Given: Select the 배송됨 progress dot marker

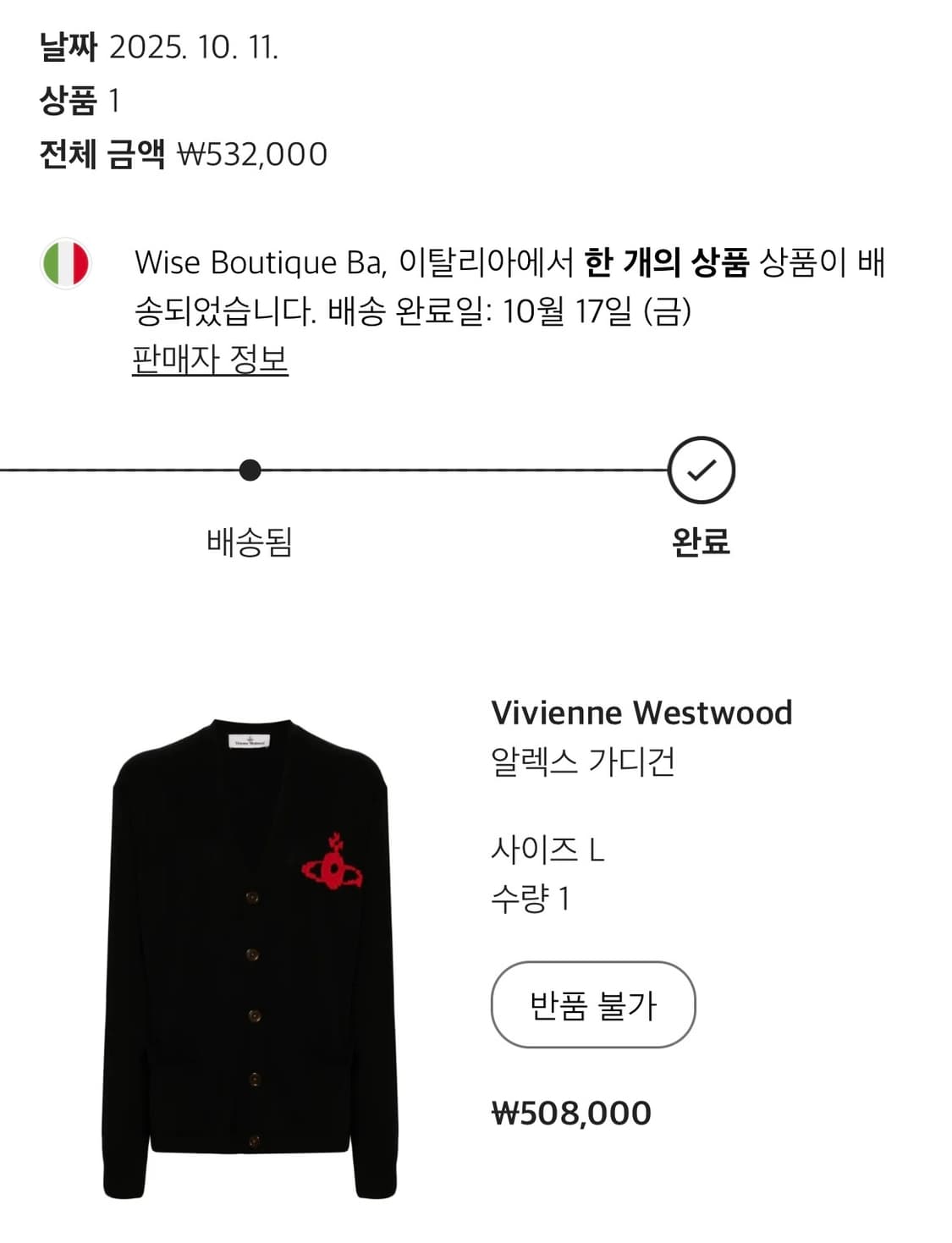Looking at the screenshot, I should (x=248, y=470).
